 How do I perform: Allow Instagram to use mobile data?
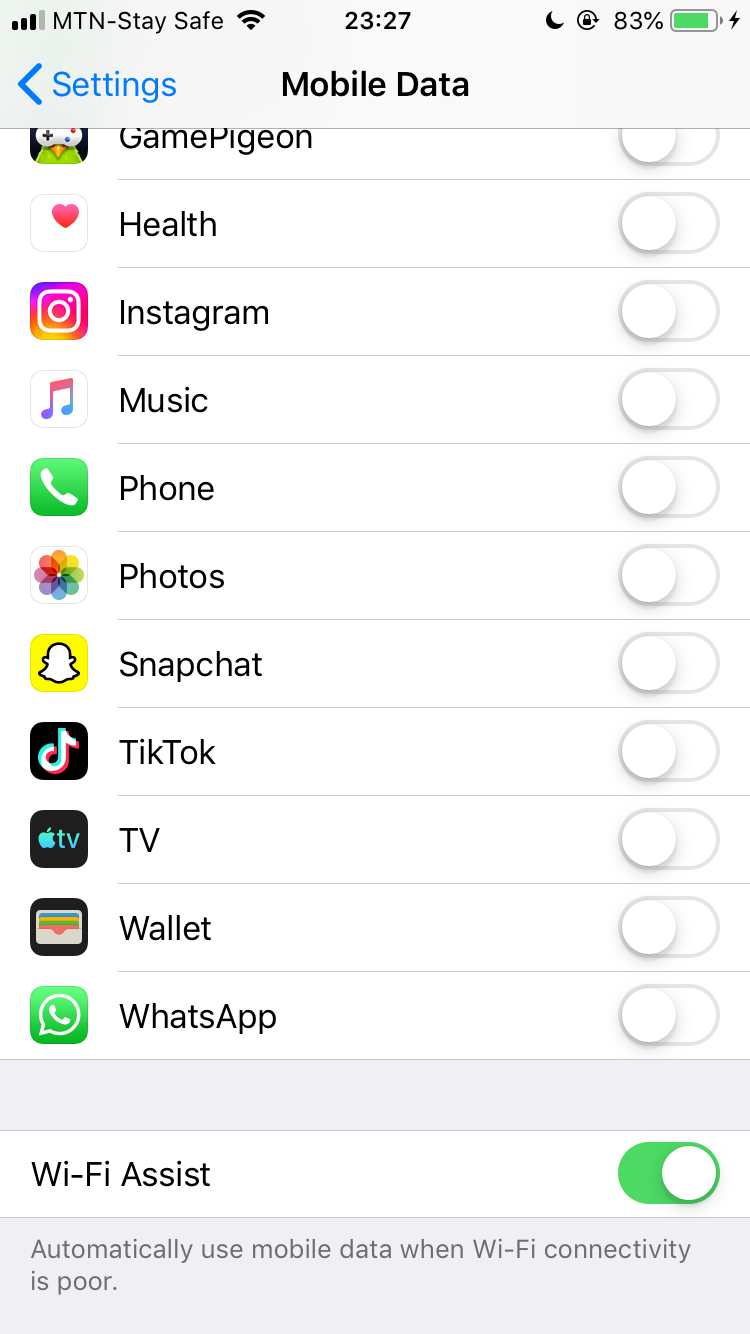[x=668, y=311]
